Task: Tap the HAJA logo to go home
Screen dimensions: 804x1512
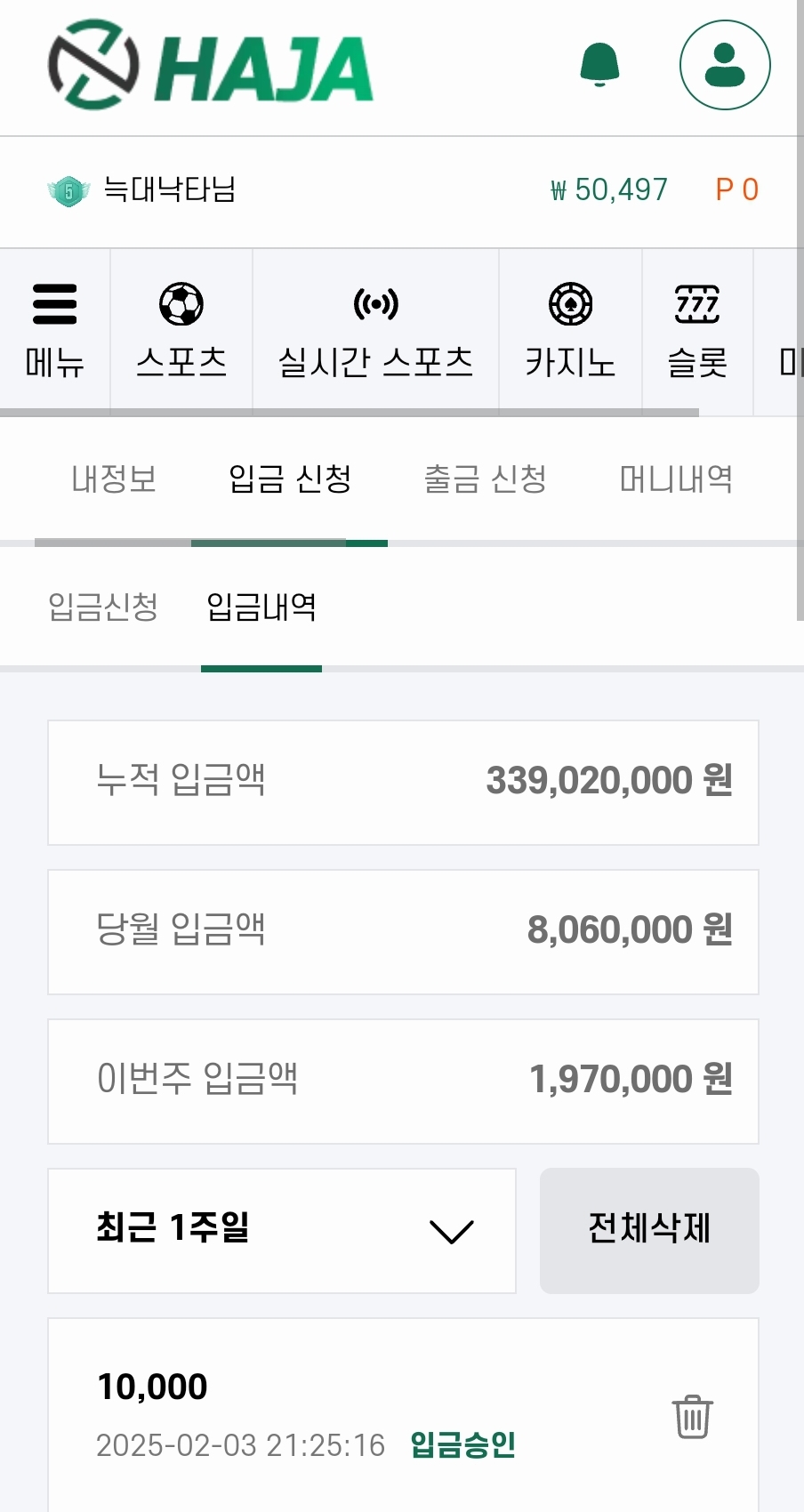Action: coord(211,67)
